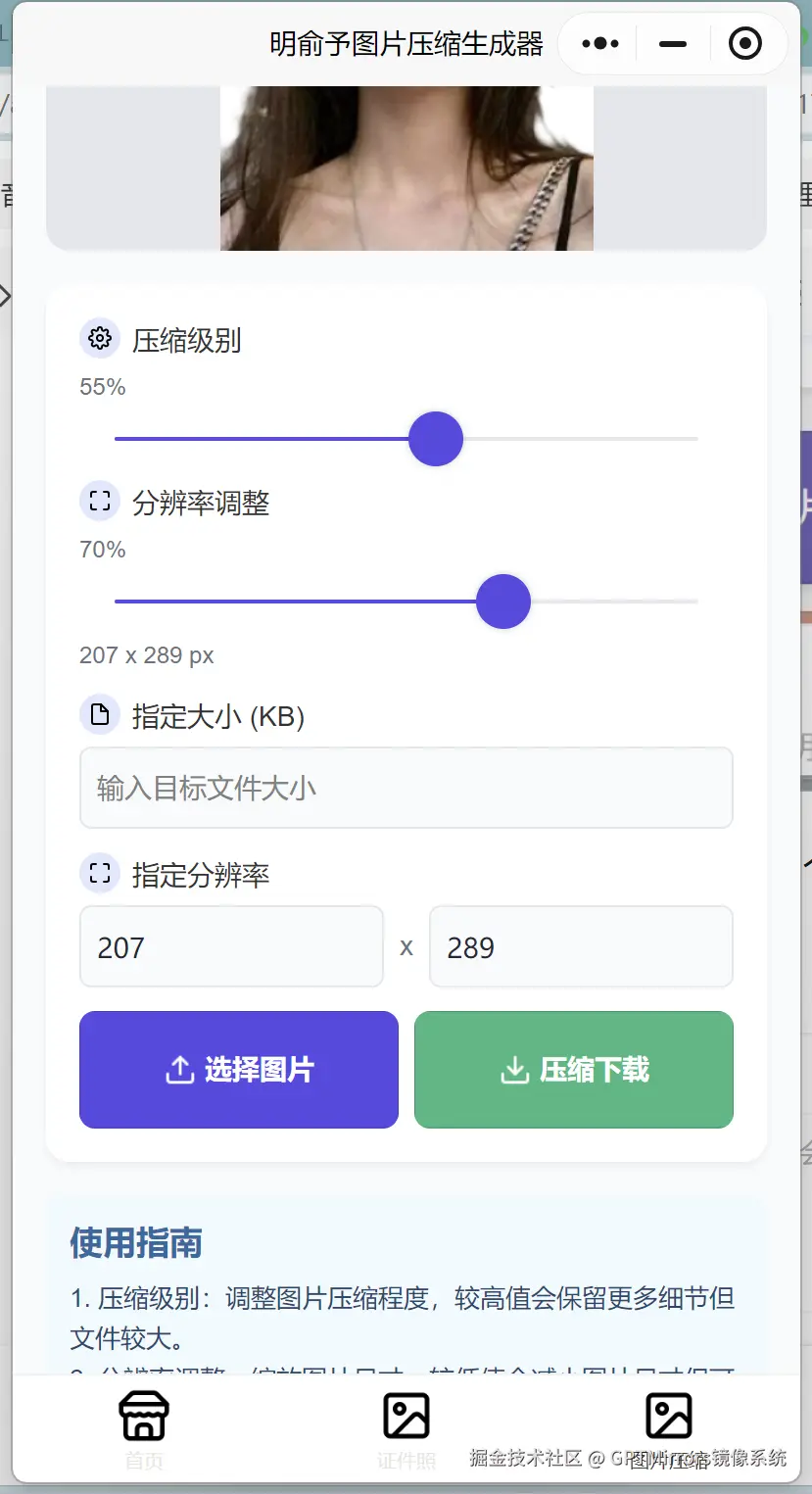Tap the circular exit icon in capsule
812x1494 pixels.
[x=745, y=43]
